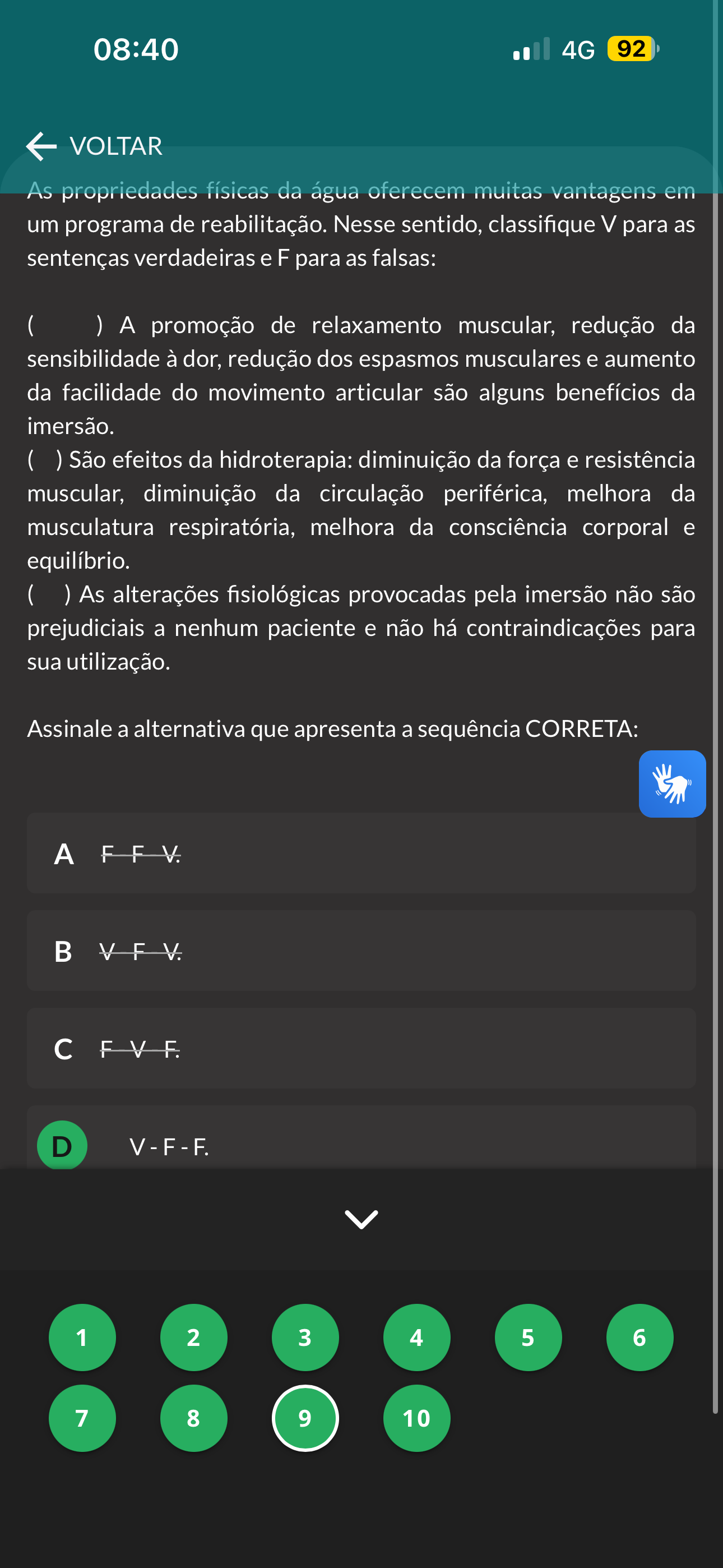Image resolution: width=723 pixels, height=1568 pixels.
Task: Open question 6
Action: click(x=639, y=1338)
